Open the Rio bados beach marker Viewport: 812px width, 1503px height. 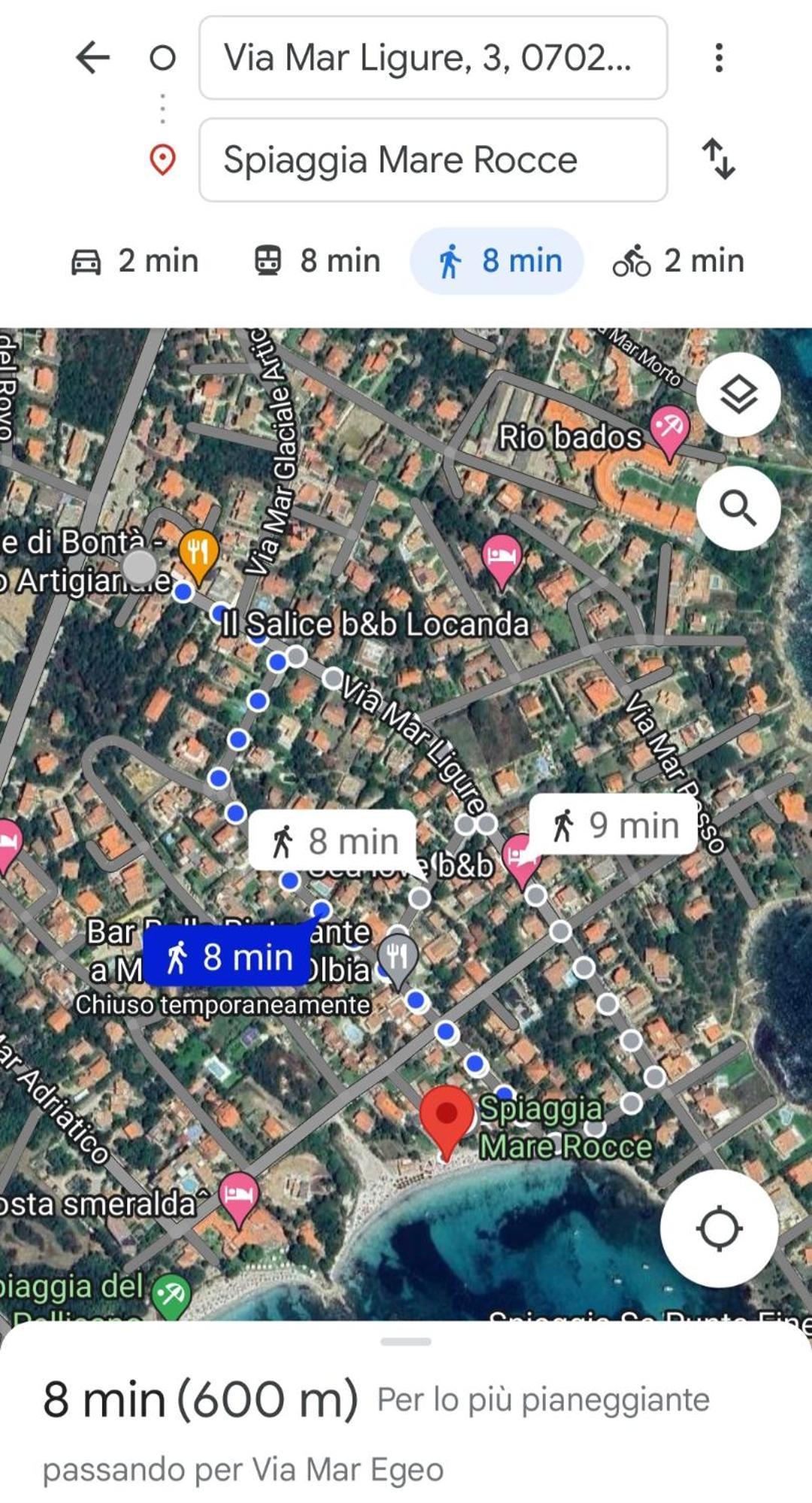[x=669, y=430]
